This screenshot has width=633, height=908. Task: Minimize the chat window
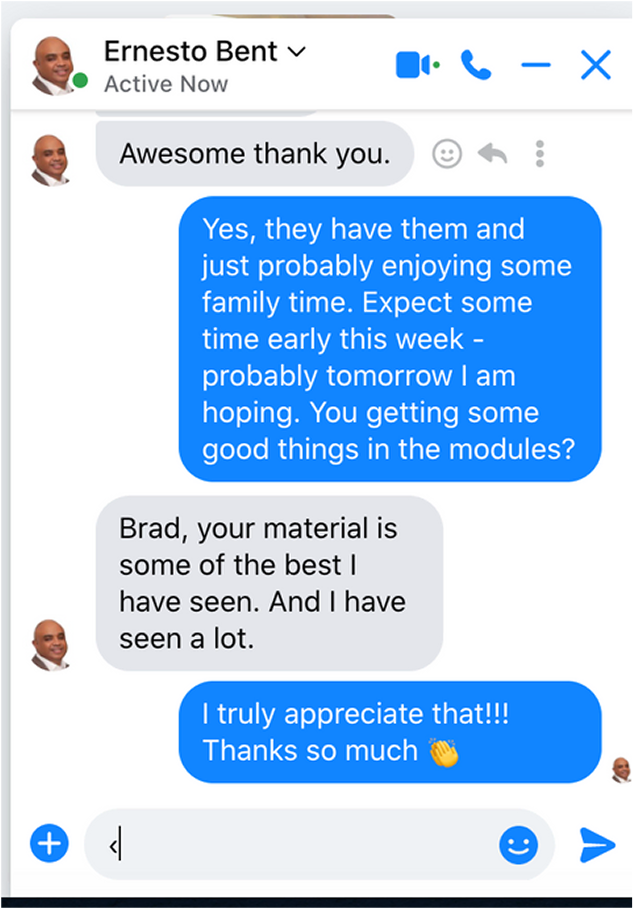535,66
